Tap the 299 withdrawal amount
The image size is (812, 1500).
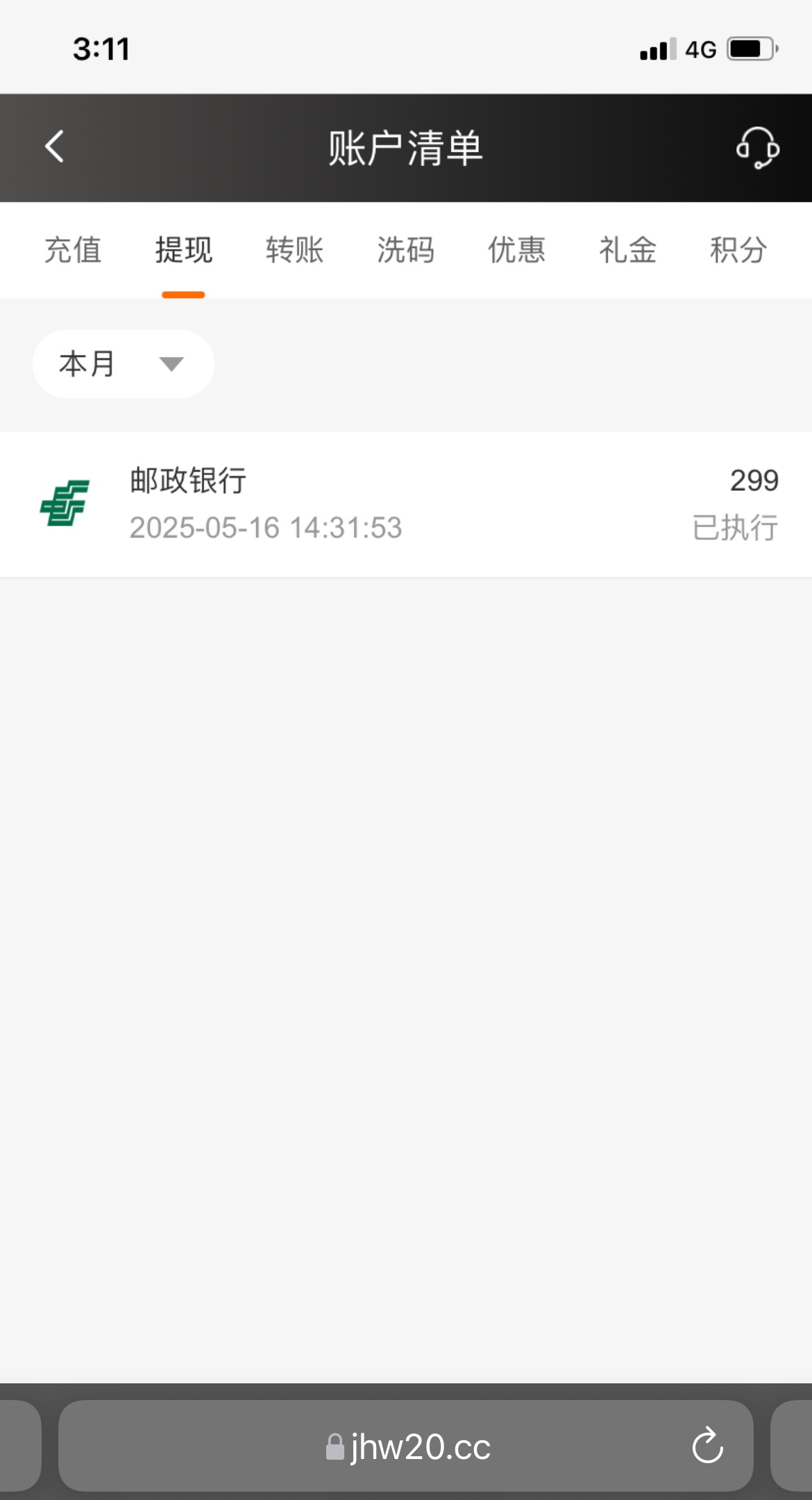[755, 480]
